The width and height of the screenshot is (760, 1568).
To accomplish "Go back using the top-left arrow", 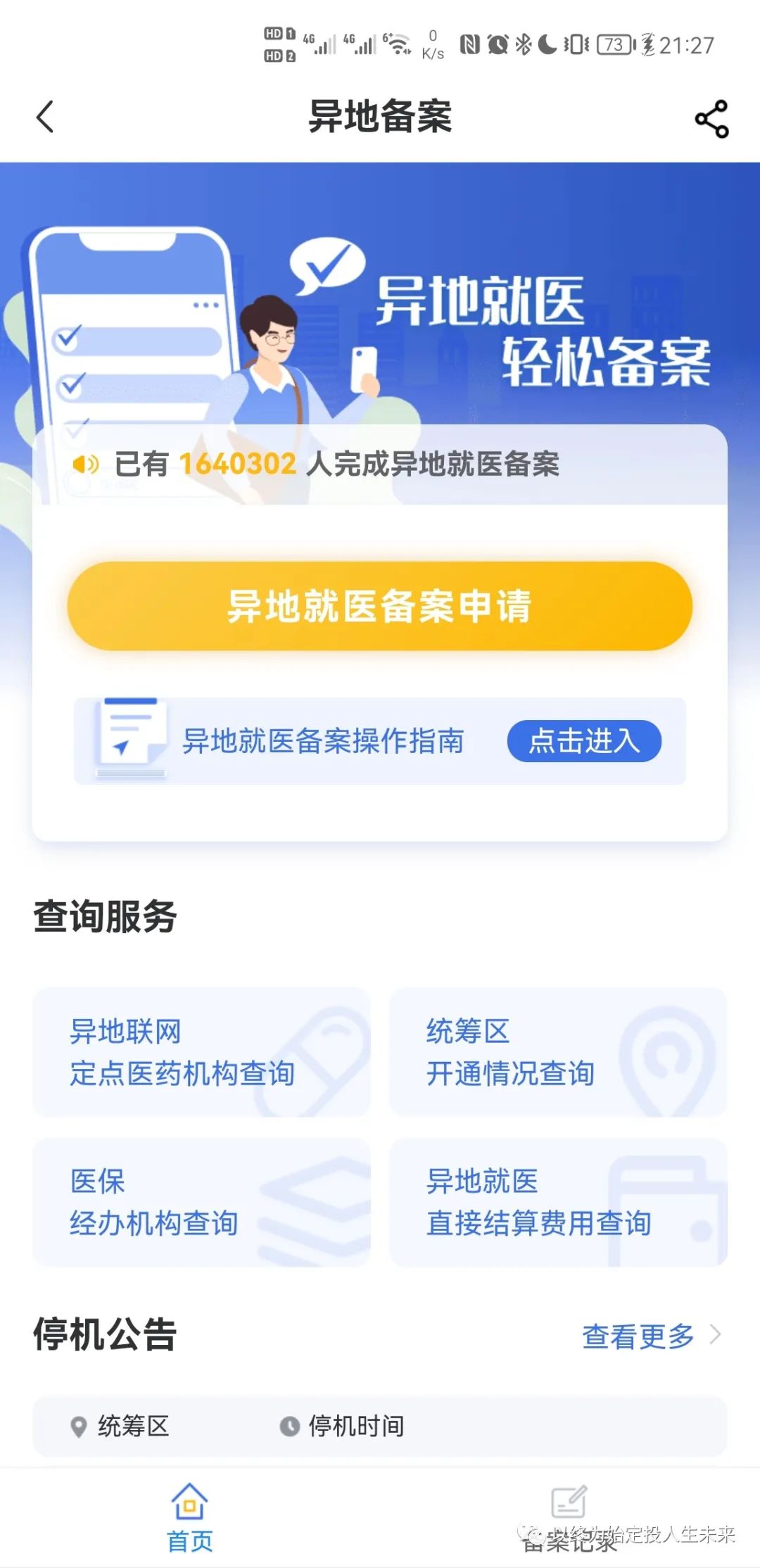I will pyautogui.click(x=45, y=117).
